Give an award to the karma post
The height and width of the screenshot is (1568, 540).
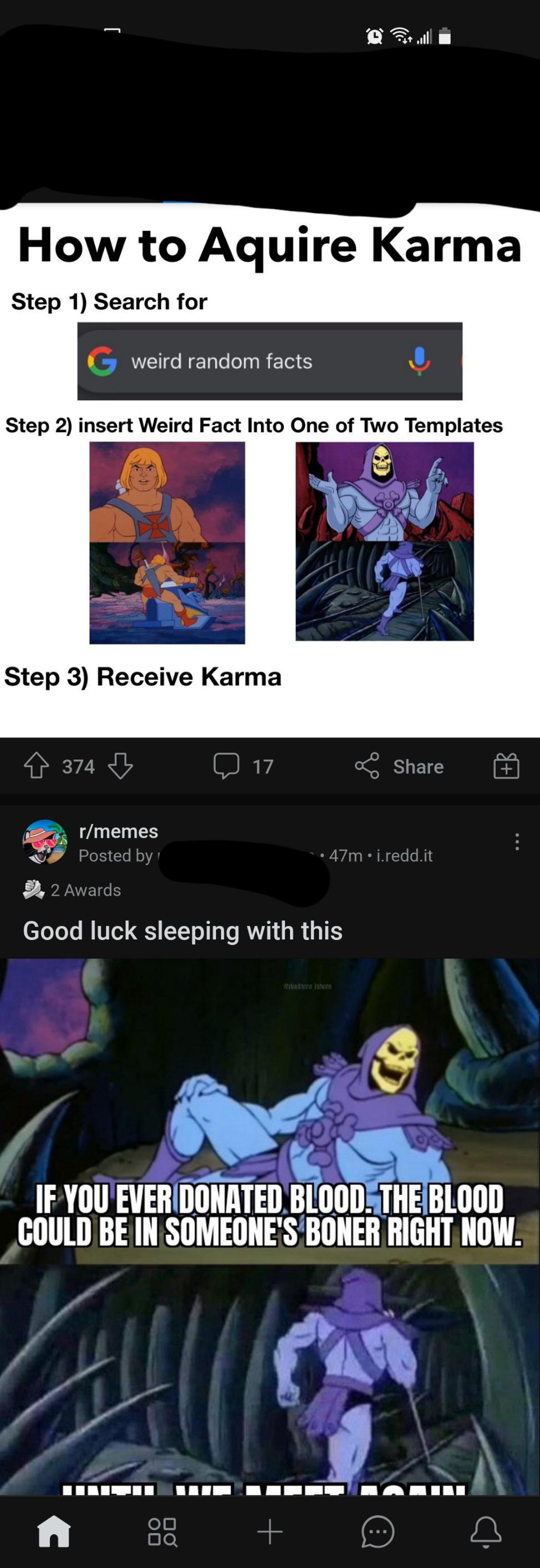point(506,766)
